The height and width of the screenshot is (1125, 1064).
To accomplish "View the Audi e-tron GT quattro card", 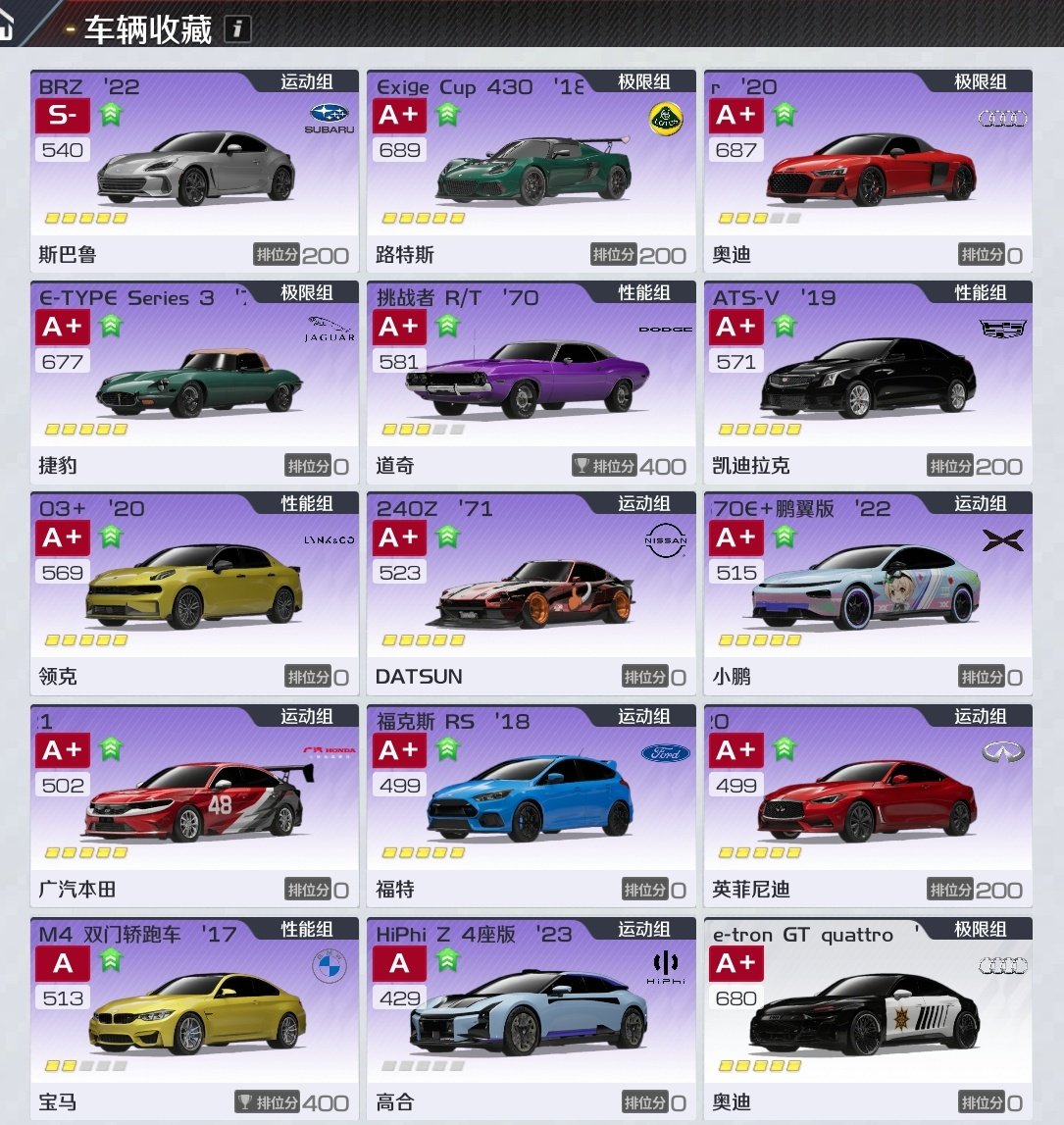I will point(868,1018).
